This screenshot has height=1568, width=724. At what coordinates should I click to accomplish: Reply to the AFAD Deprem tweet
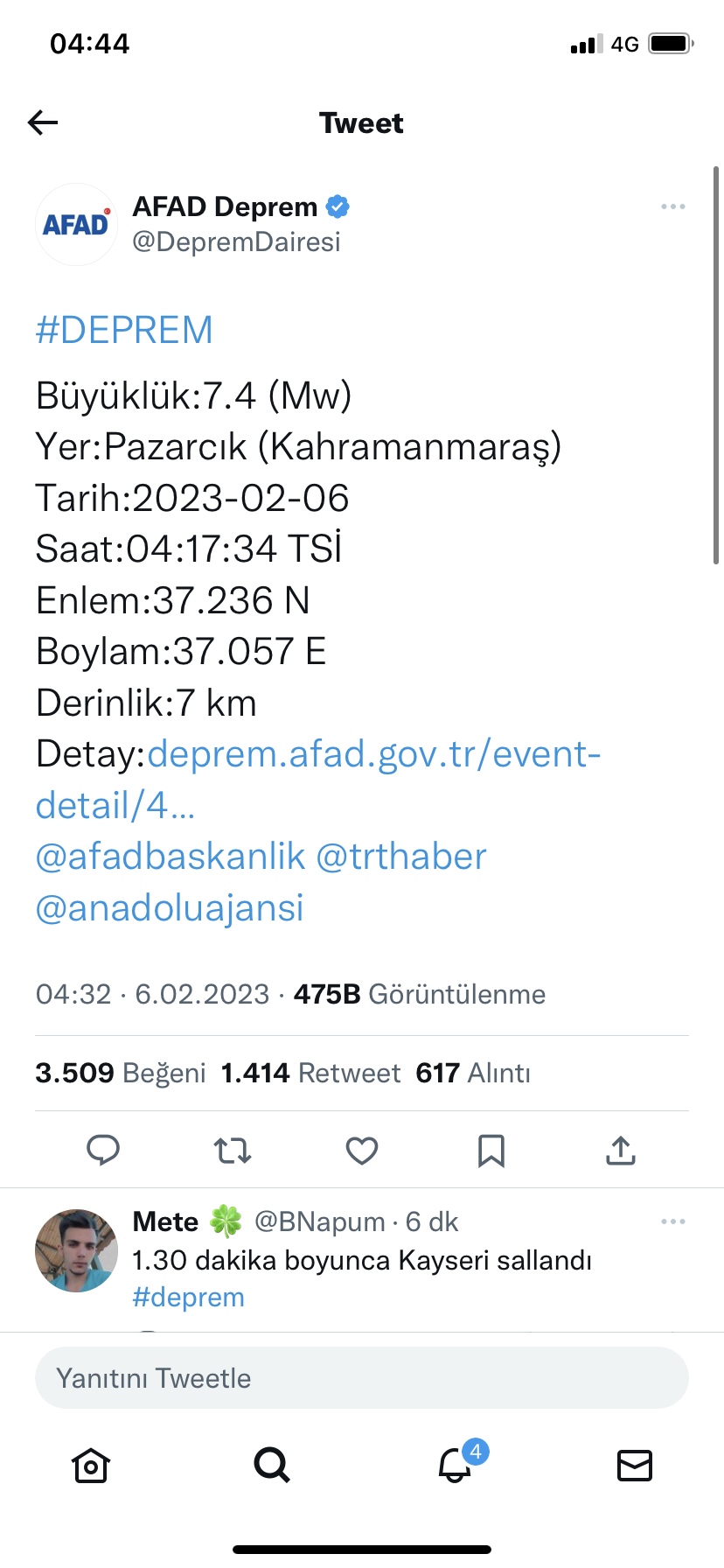pos(103,1150)
